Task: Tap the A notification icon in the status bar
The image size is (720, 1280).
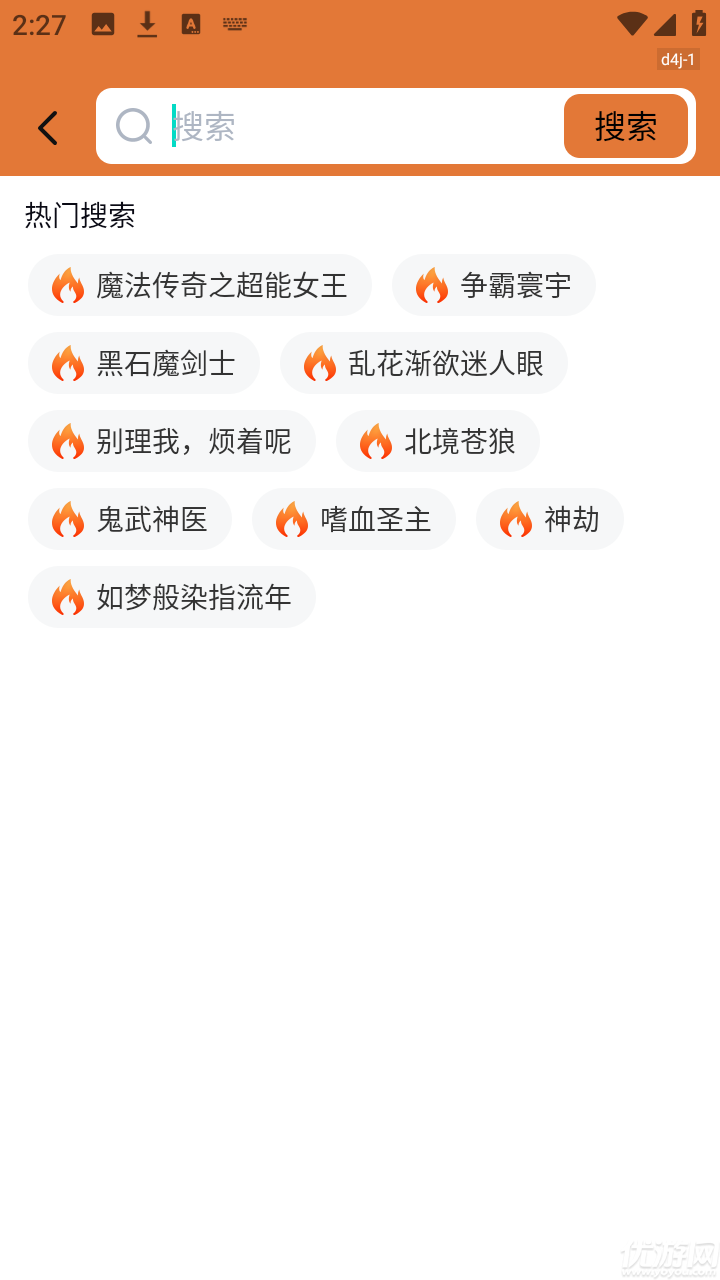Action: (x=189, y=24)
